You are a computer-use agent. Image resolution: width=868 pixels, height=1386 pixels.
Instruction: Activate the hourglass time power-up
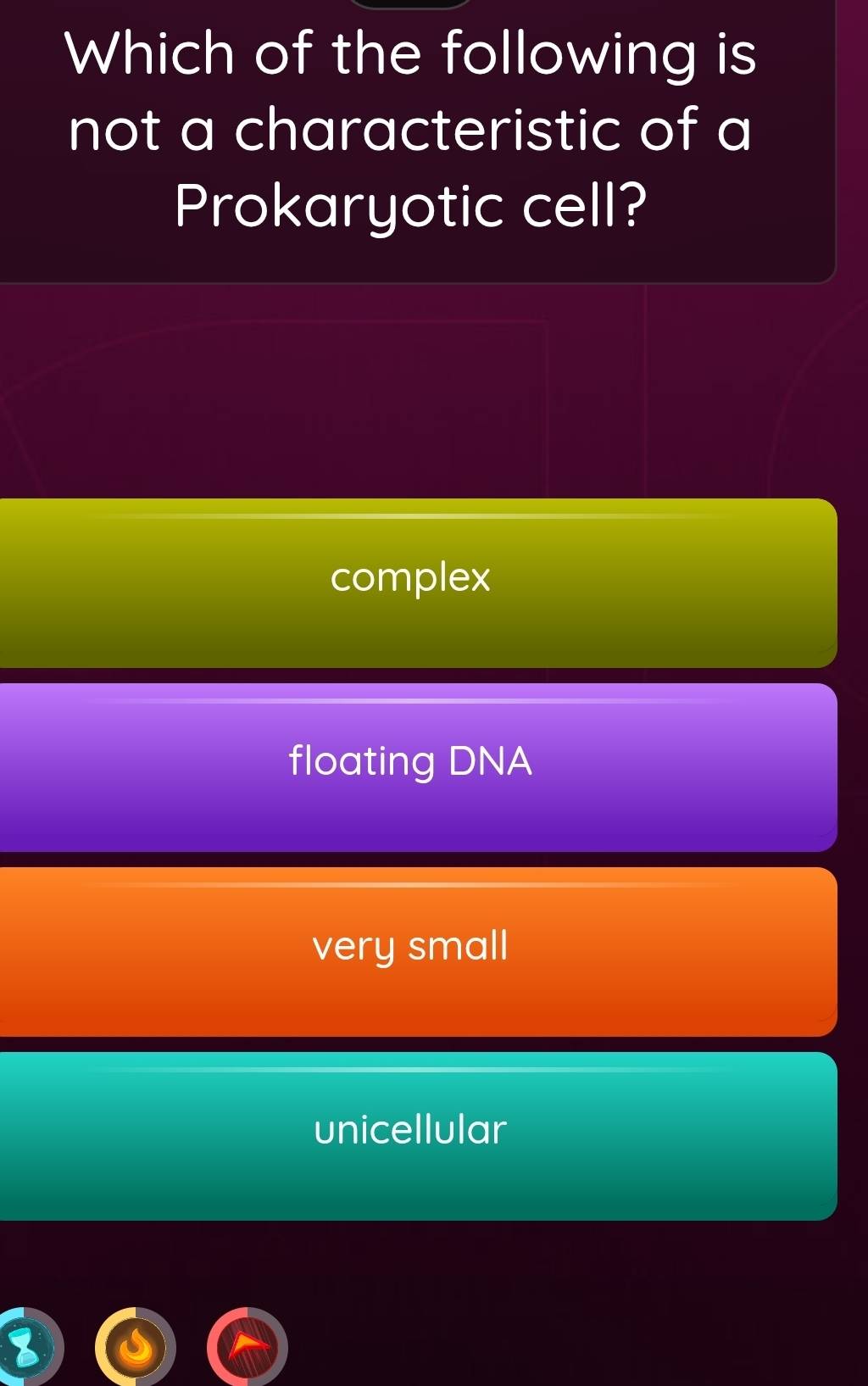[24, 1347]
